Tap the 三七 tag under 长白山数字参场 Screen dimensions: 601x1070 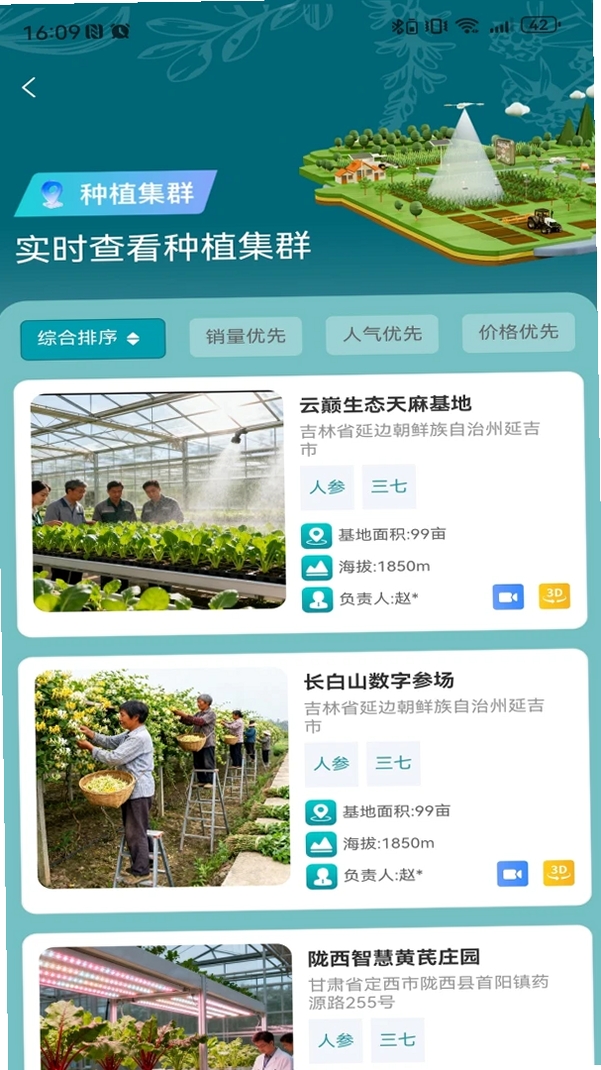(x=393, y=764)
